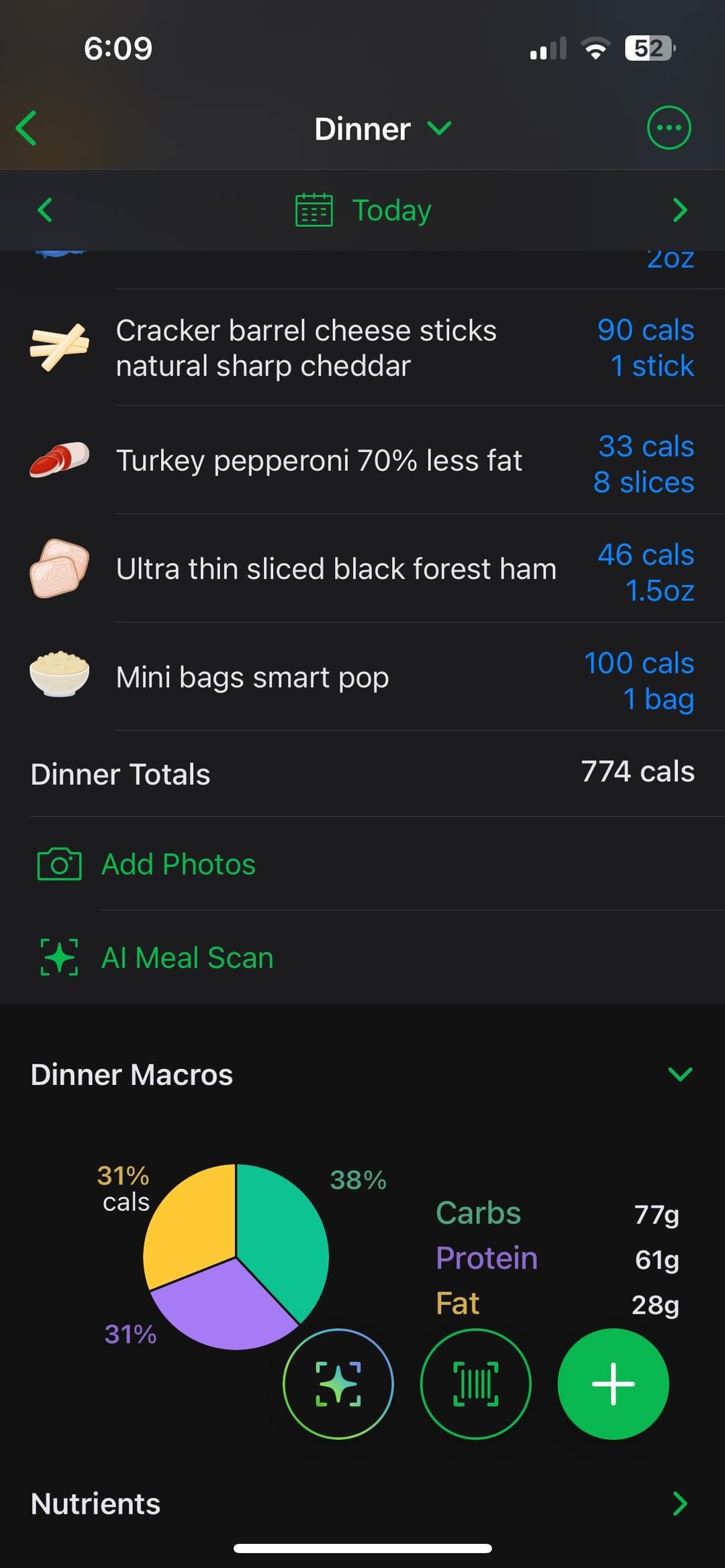Open Mini bags smart pop entry
Image resolution: width=725 pixels, height=1568 pixels.
[x=362, y=678]
